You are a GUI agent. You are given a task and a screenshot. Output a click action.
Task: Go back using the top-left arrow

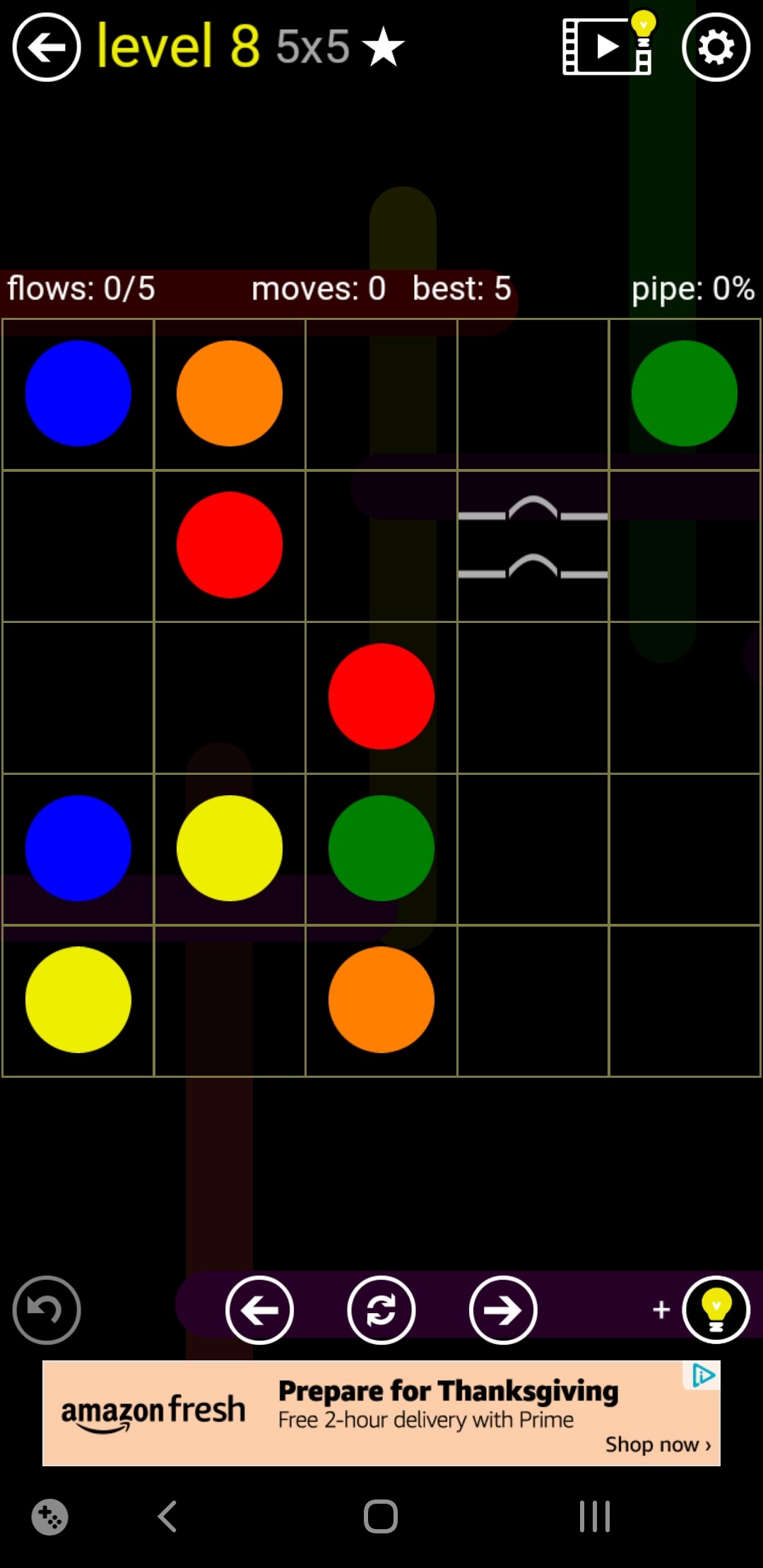(x=47, y=48)
